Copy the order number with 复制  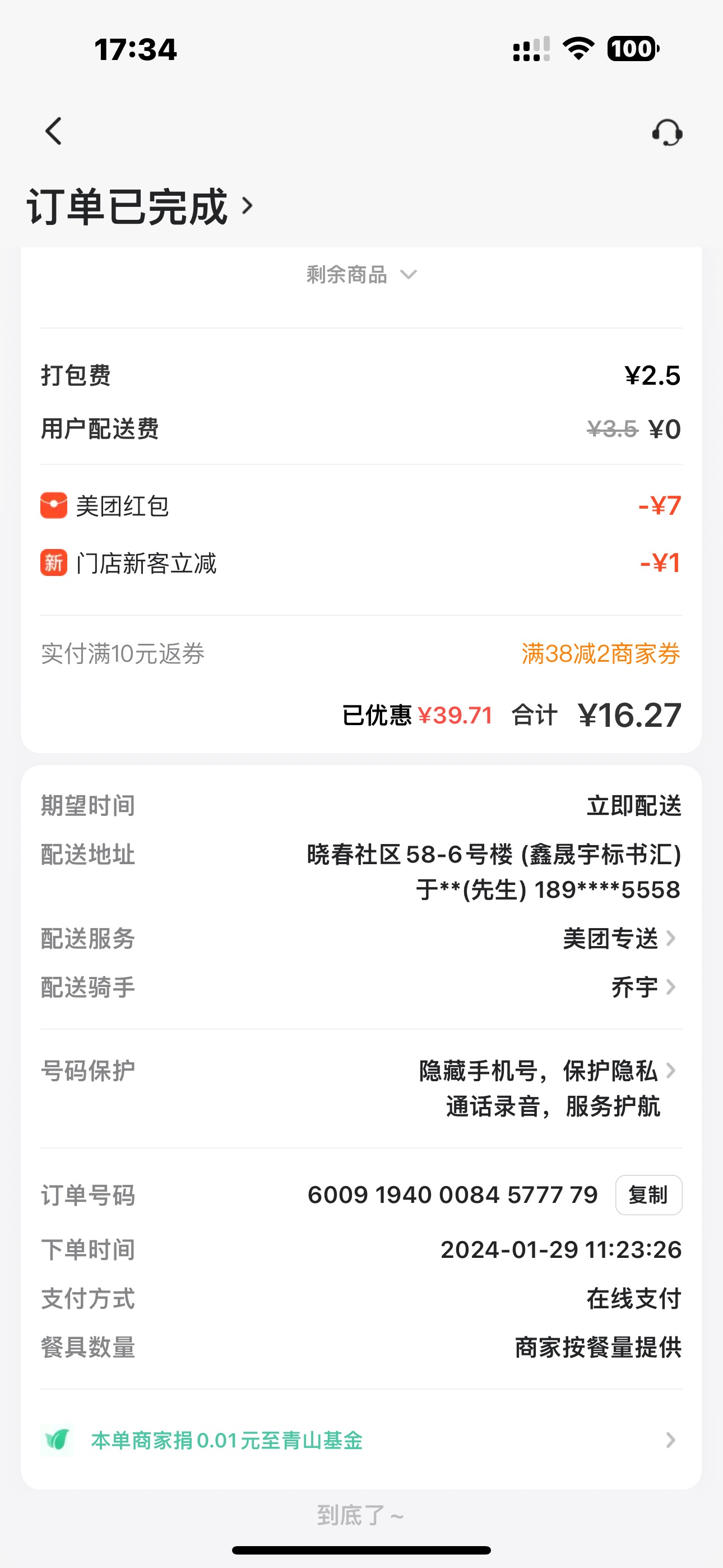click(x=648, y=1195)
